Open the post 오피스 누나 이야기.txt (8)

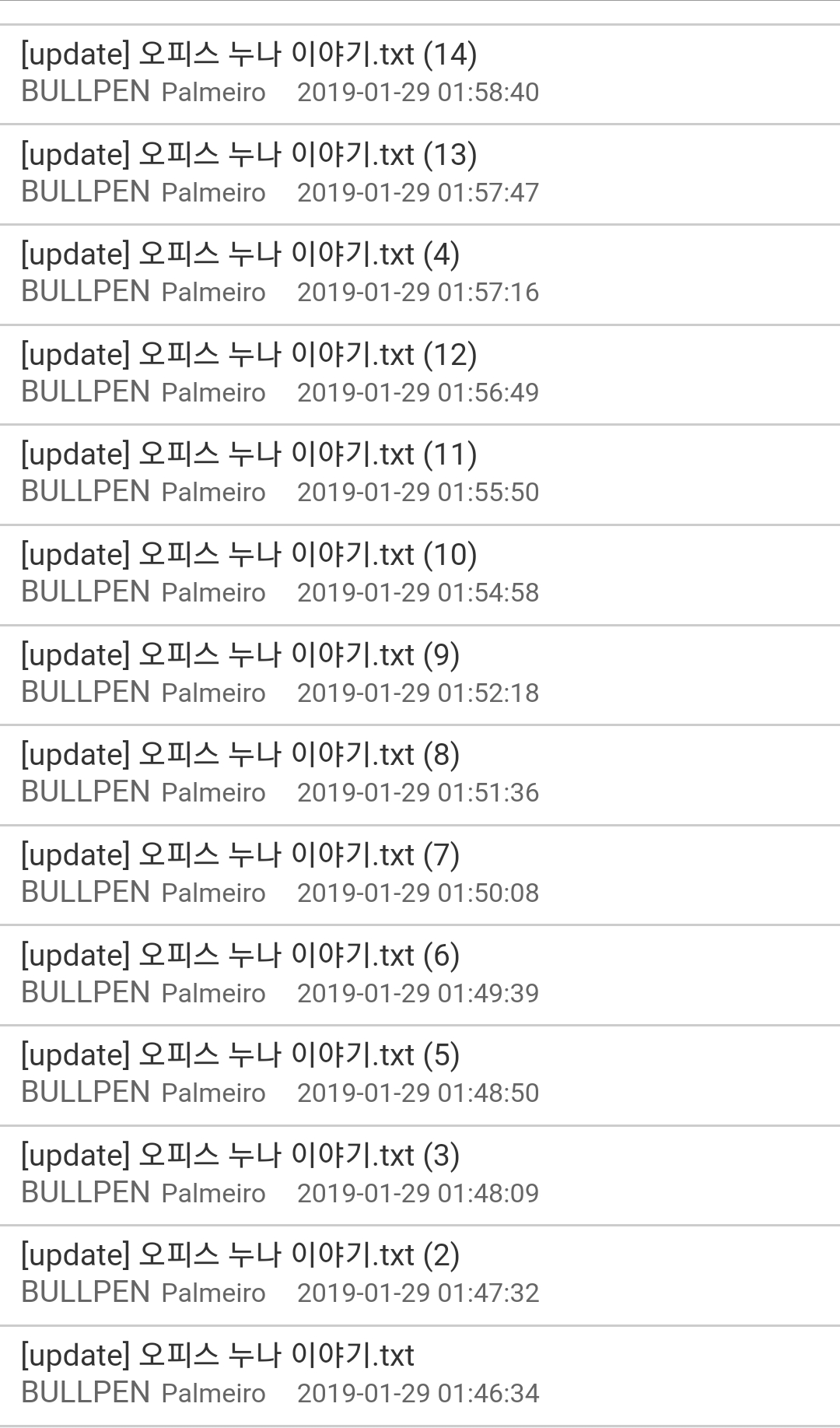click(241, 755)
